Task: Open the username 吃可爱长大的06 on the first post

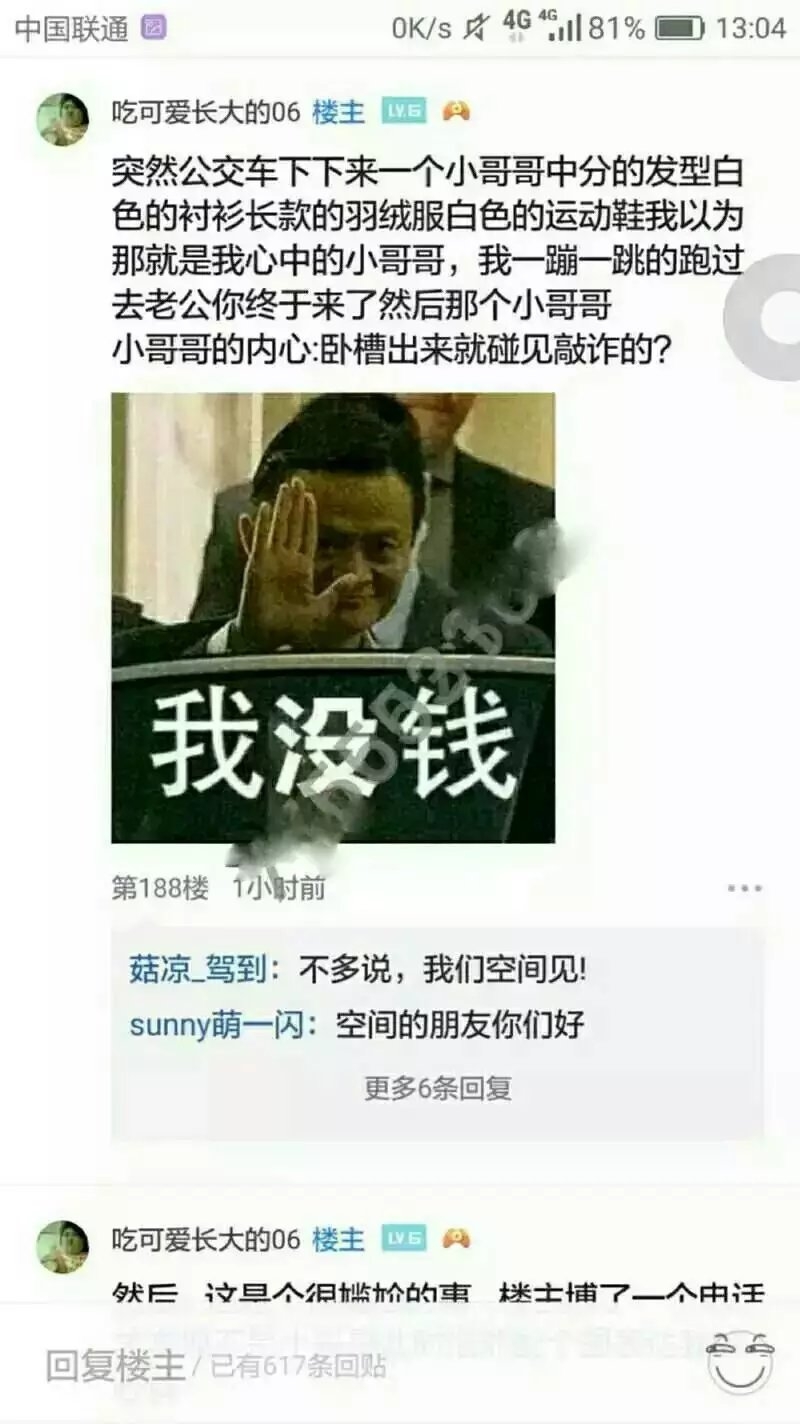Action: coord(206,112)
